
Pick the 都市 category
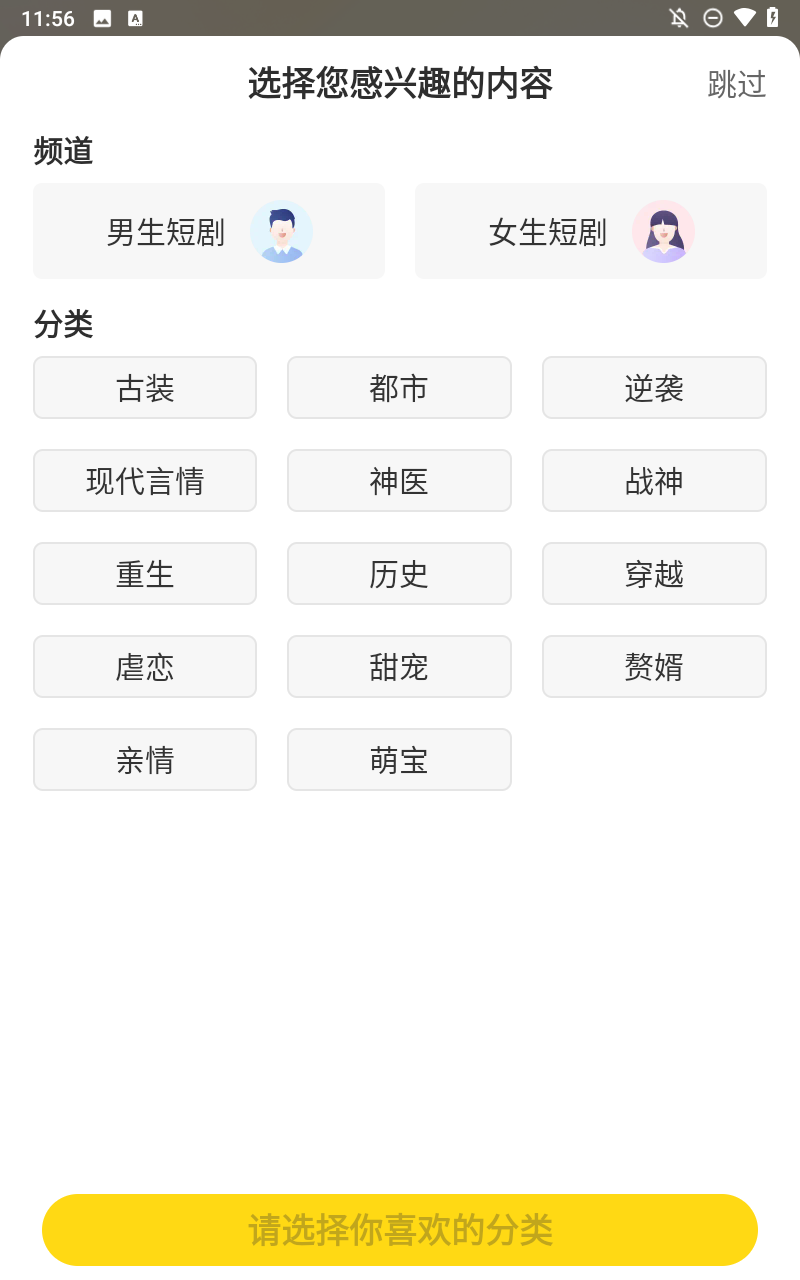click(399, 388)
